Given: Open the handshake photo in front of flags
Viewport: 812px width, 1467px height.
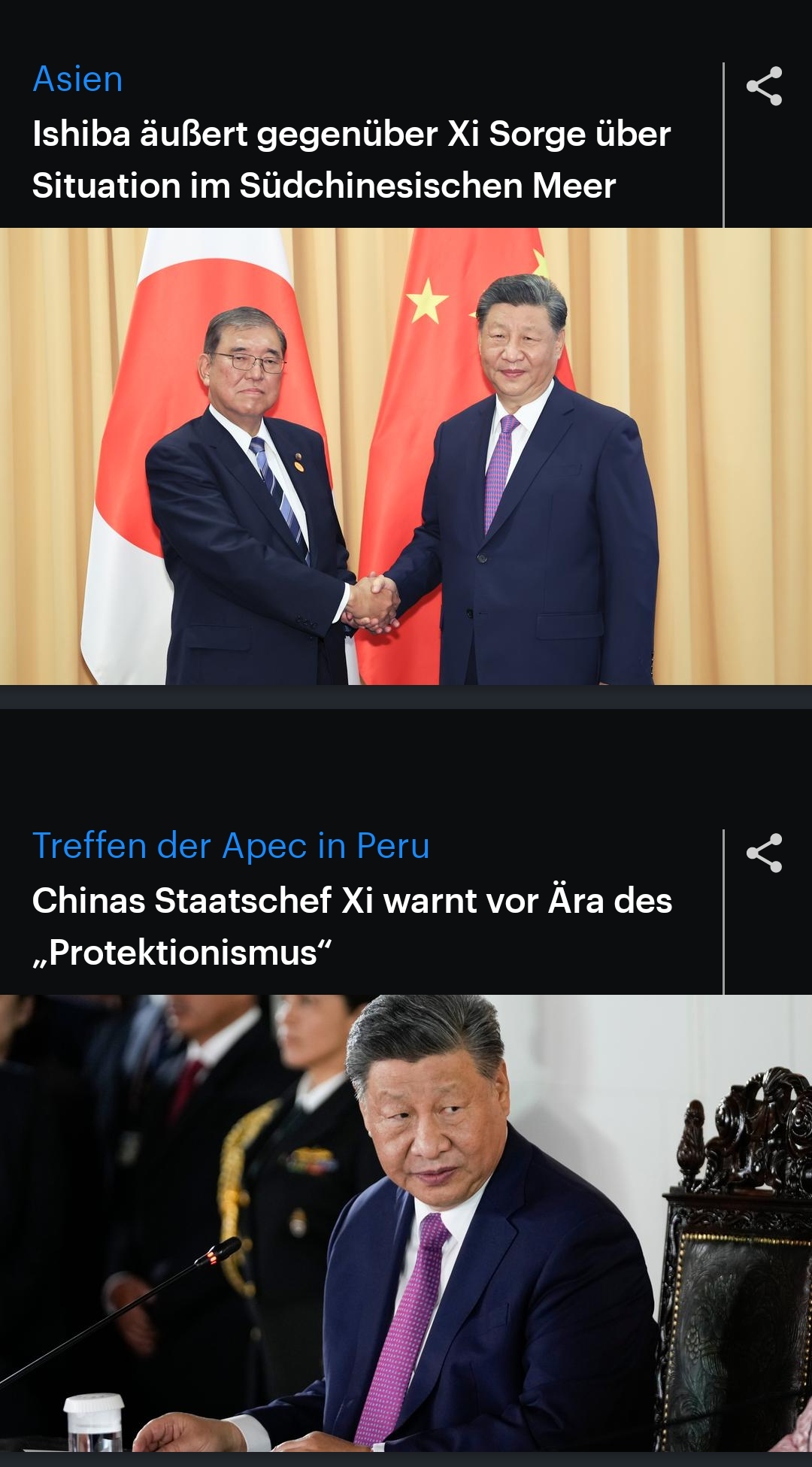Looking at the screenshot, I should 406,456.
